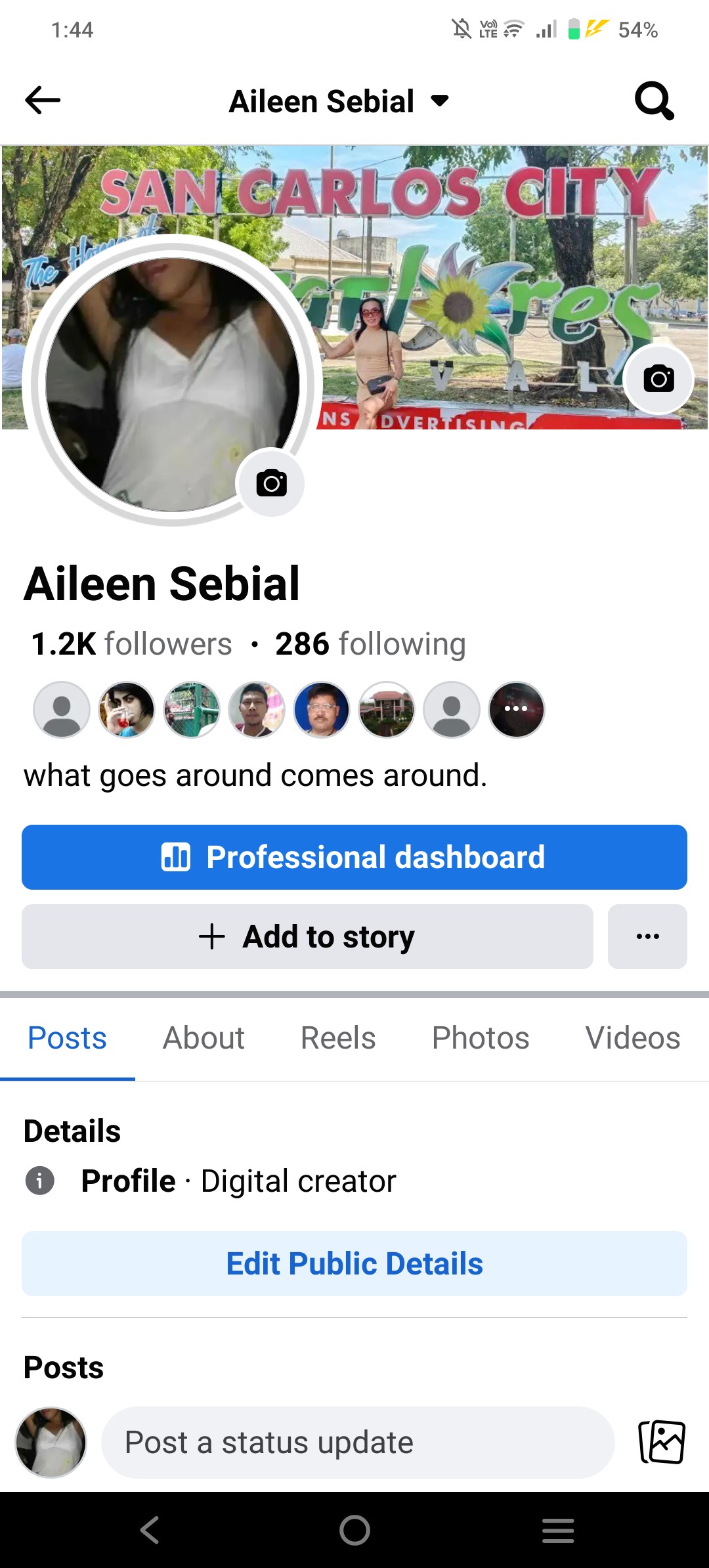709x1568 pixels.
Task: View the 1.2K followers list
Action: pyautogui.click(x=131, y=643)
